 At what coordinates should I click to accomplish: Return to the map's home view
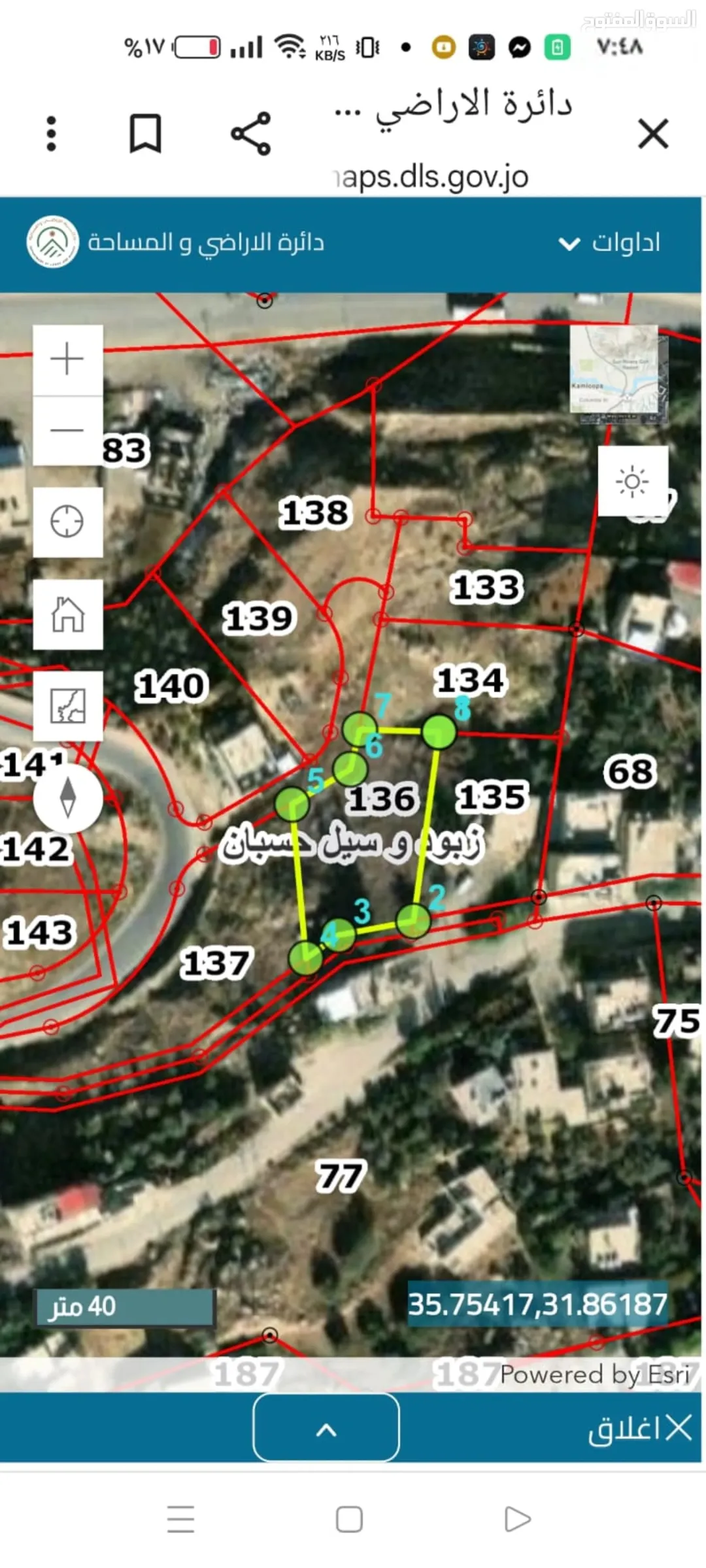point(67,614)
